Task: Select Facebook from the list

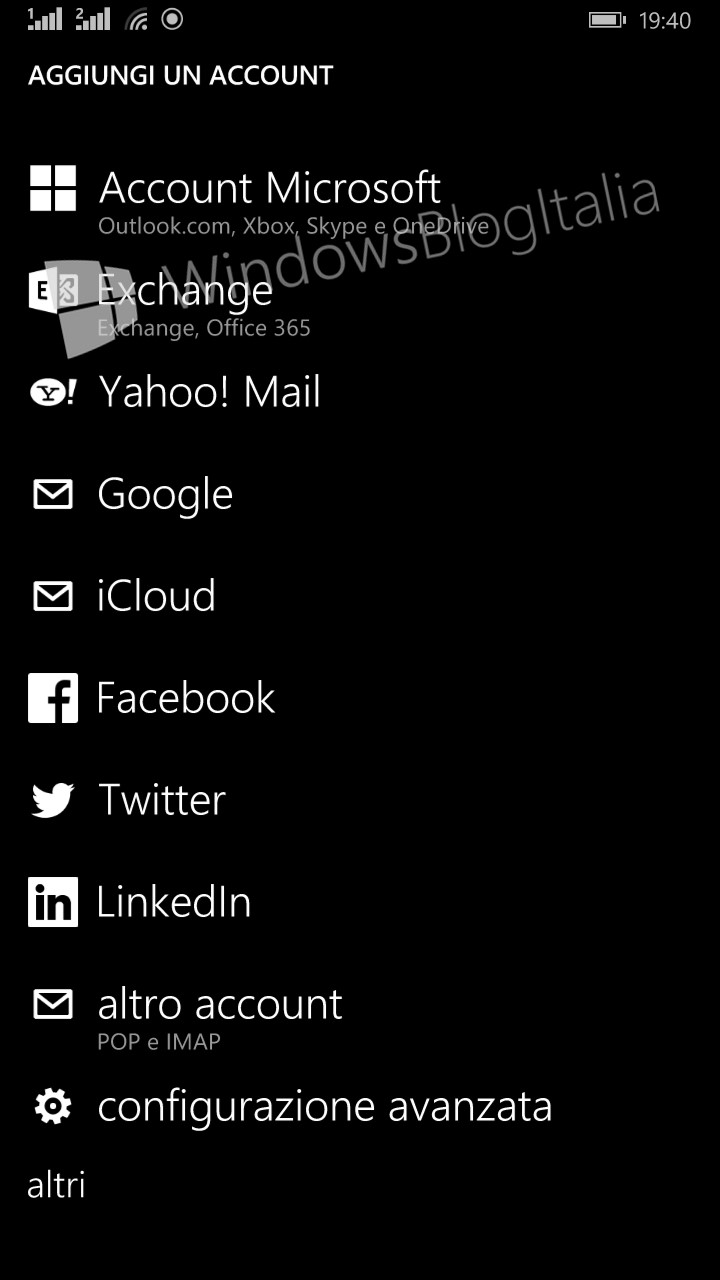Action: point(360,698)
